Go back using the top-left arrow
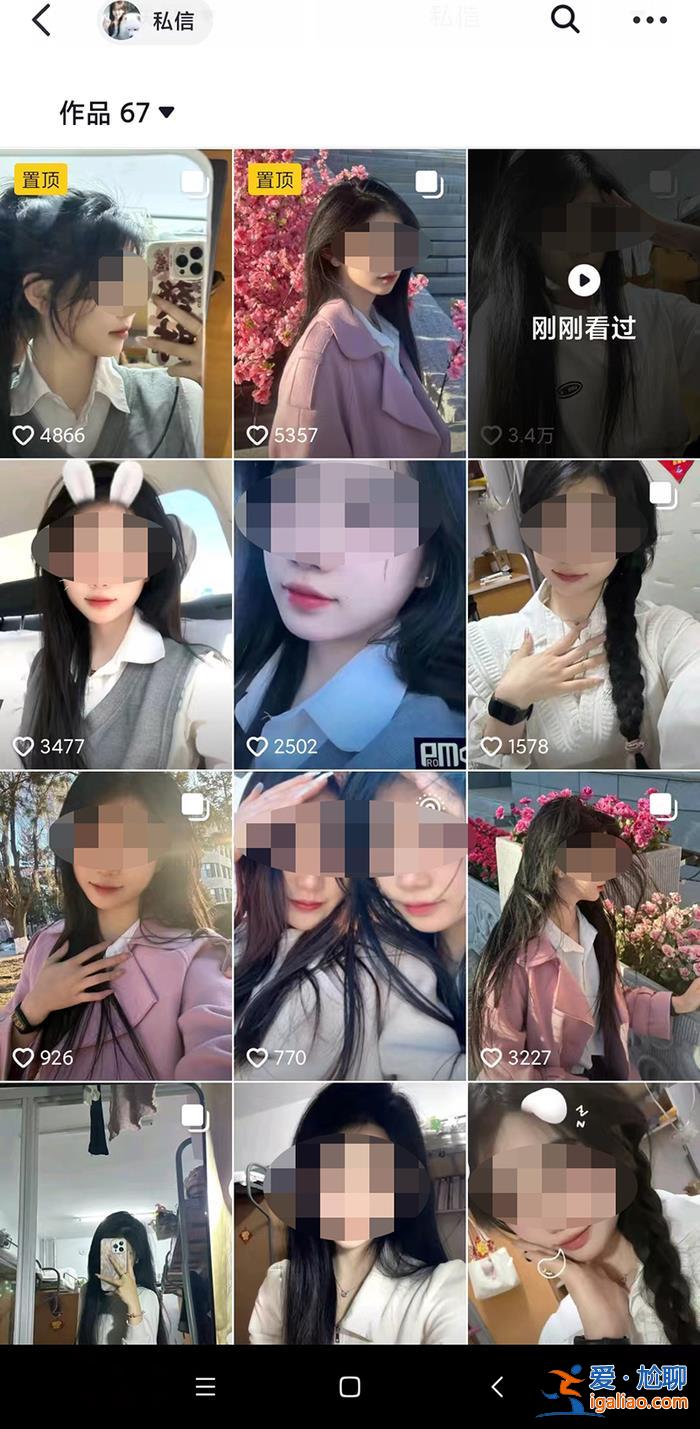 (41, 20)
